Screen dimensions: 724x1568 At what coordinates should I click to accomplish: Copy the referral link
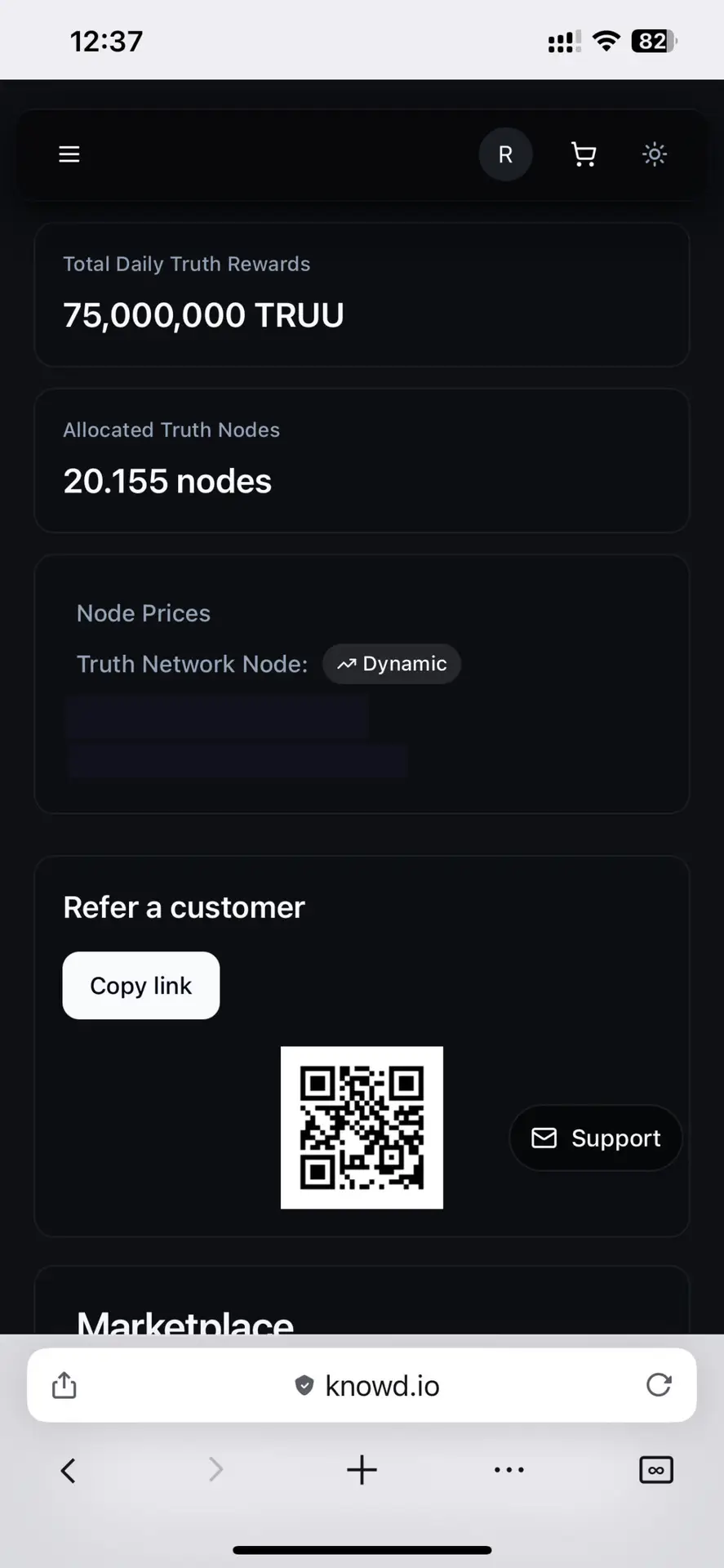coord(141,986)
